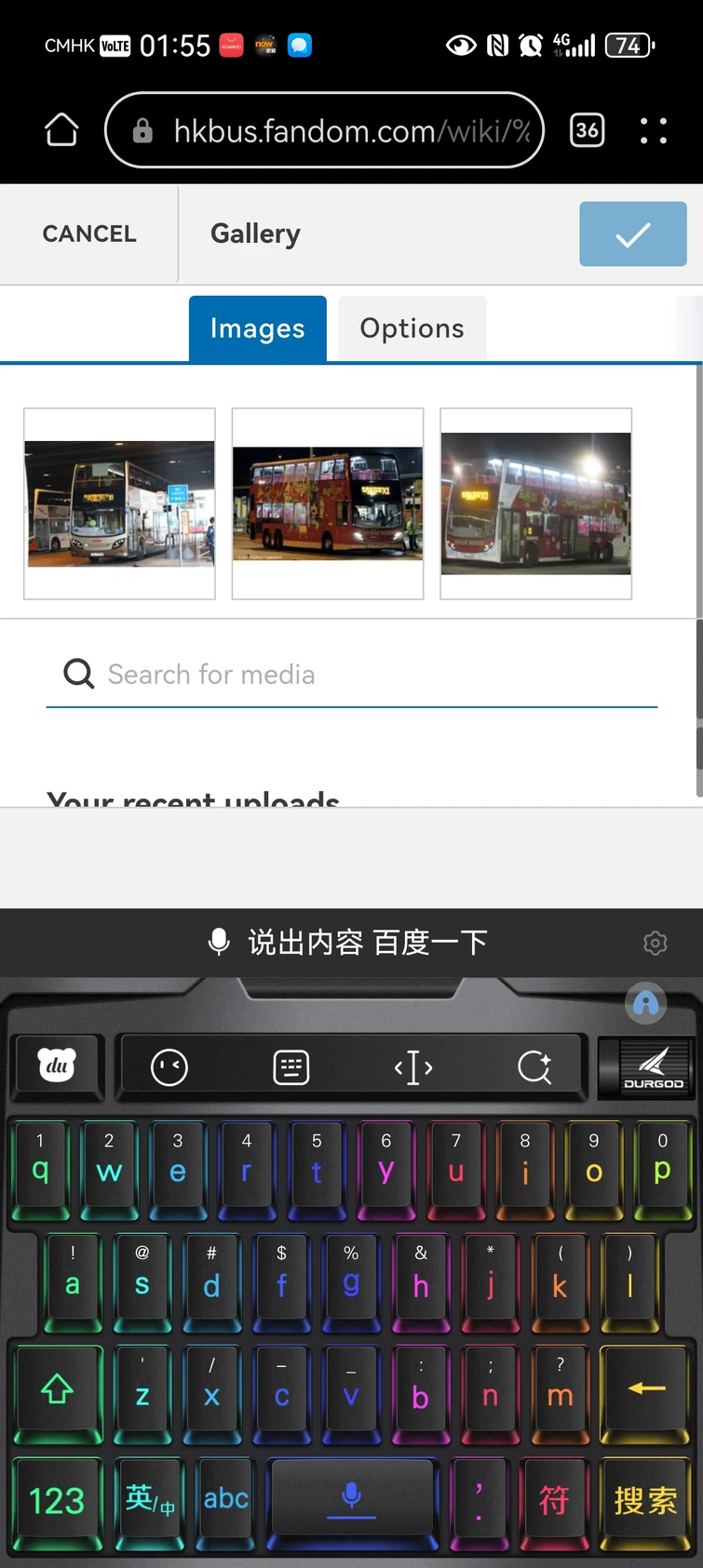
Task: Select the Images tab
Action: [257, 328]
